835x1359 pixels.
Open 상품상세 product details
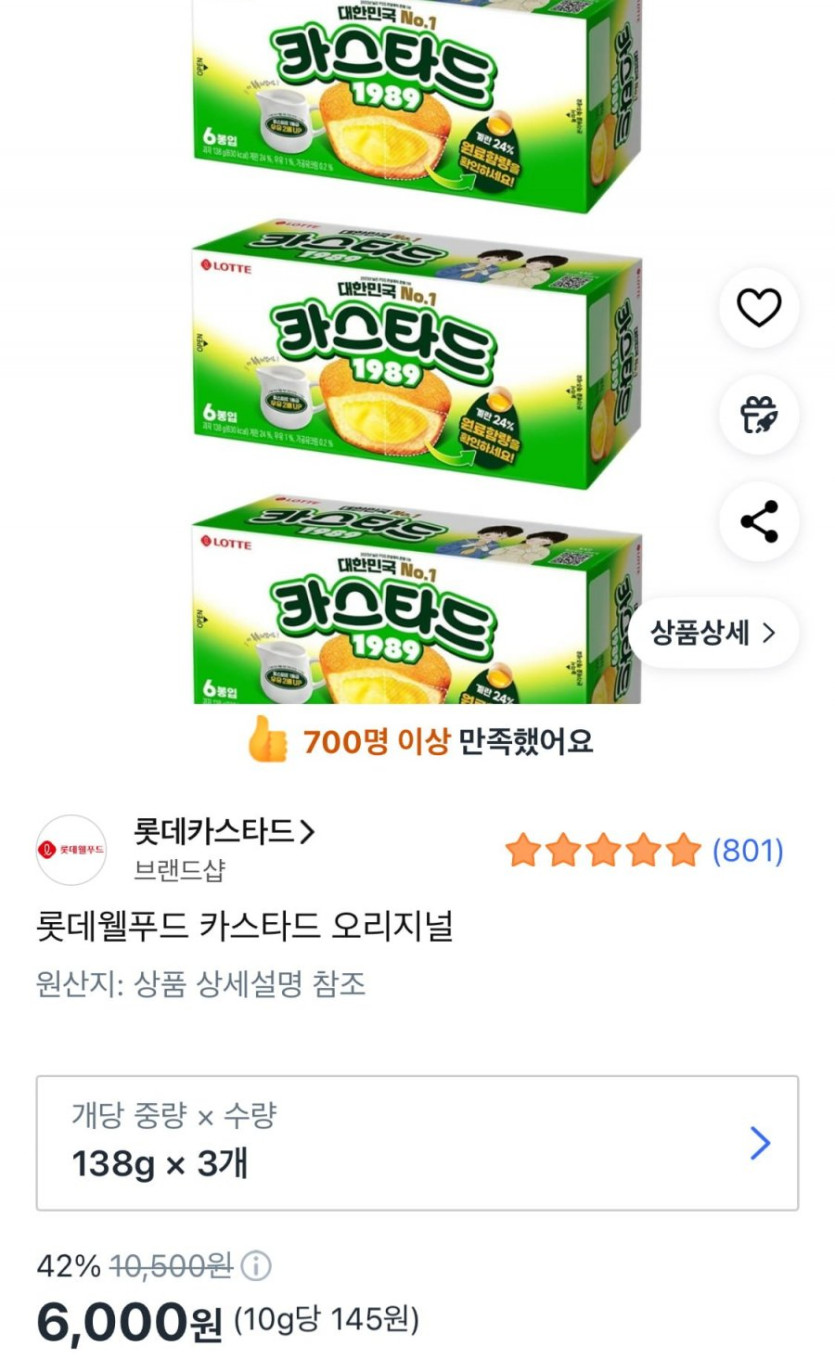click(713, 633)
